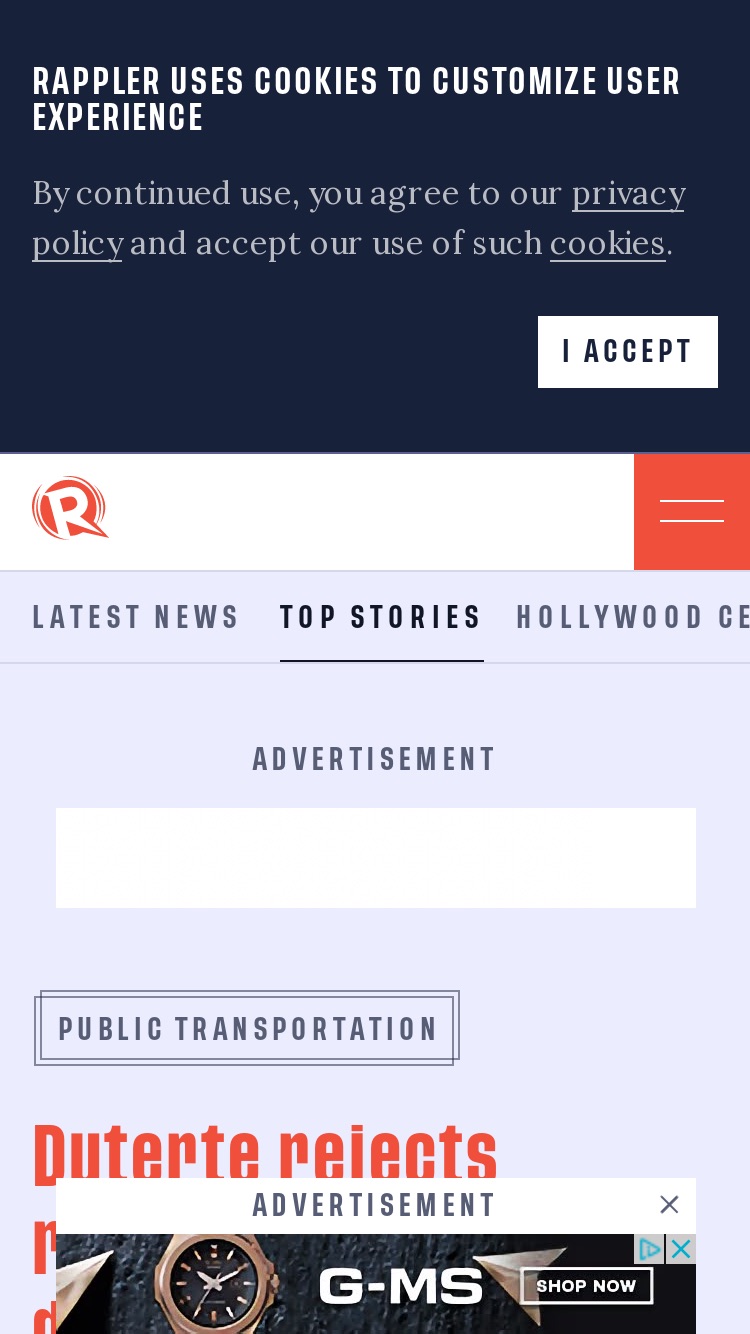
Task: Accept the cookie notice
Action: pos(628,352)
